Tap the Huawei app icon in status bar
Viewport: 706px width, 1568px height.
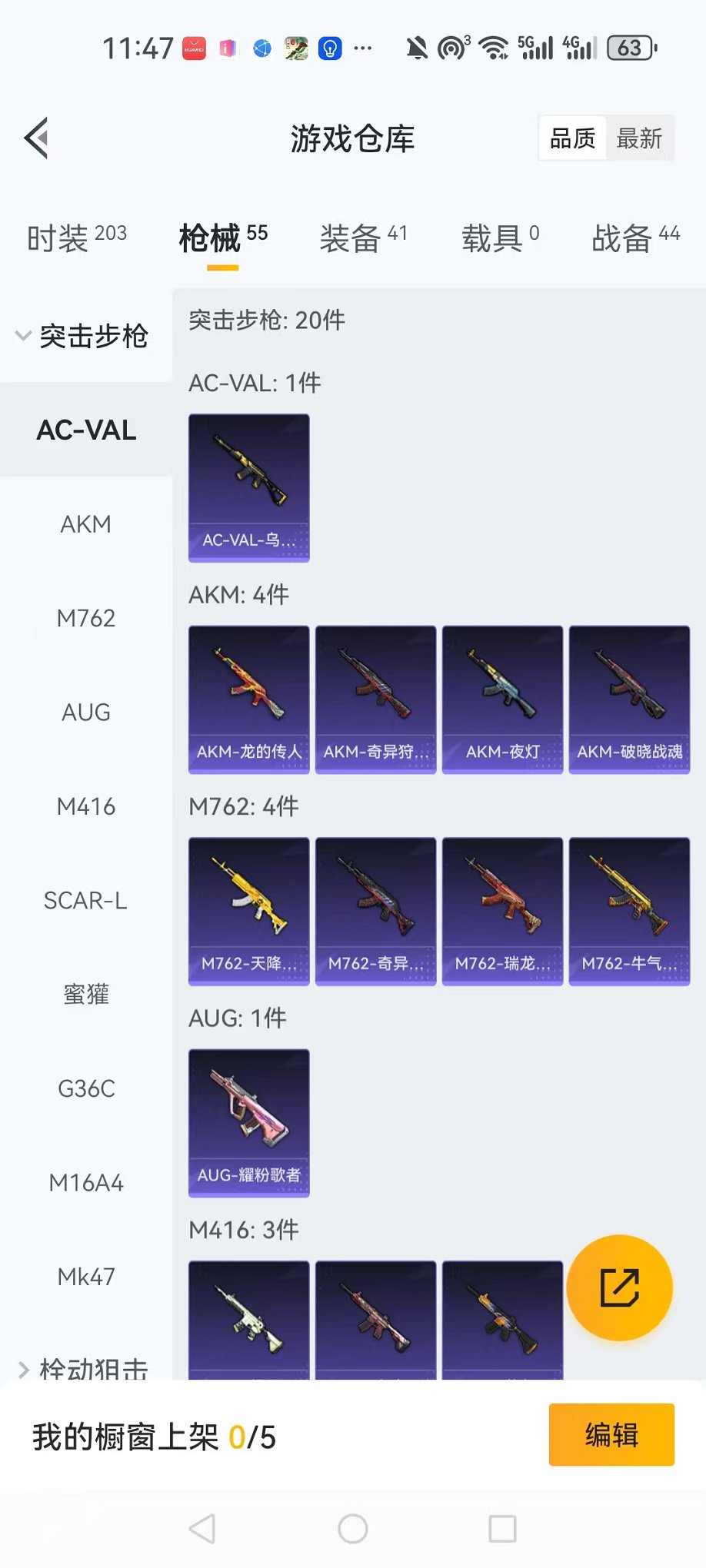click(193, 48)
